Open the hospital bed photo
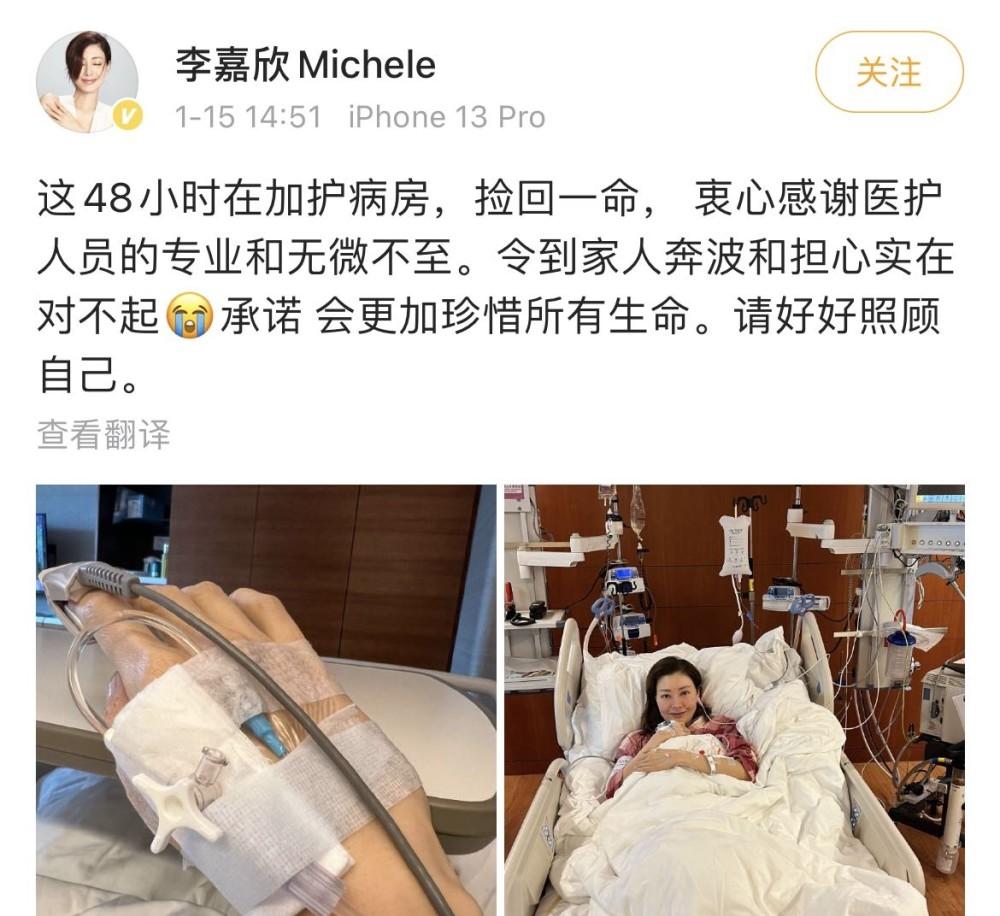Viewport: 1000px width, 916px height. pyautogui.click(x=735, y=700)
